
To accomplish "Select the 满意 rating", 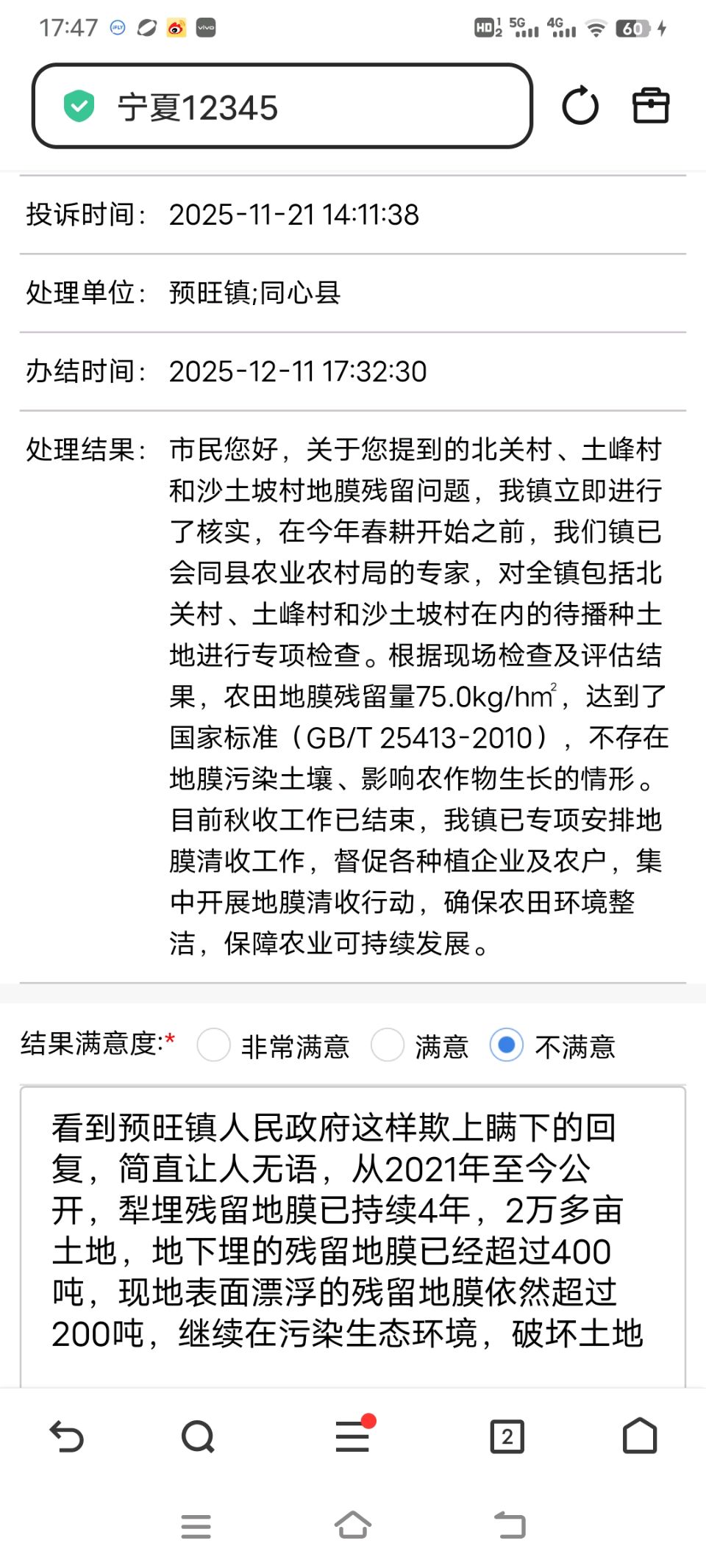I will pos(388,1045).
